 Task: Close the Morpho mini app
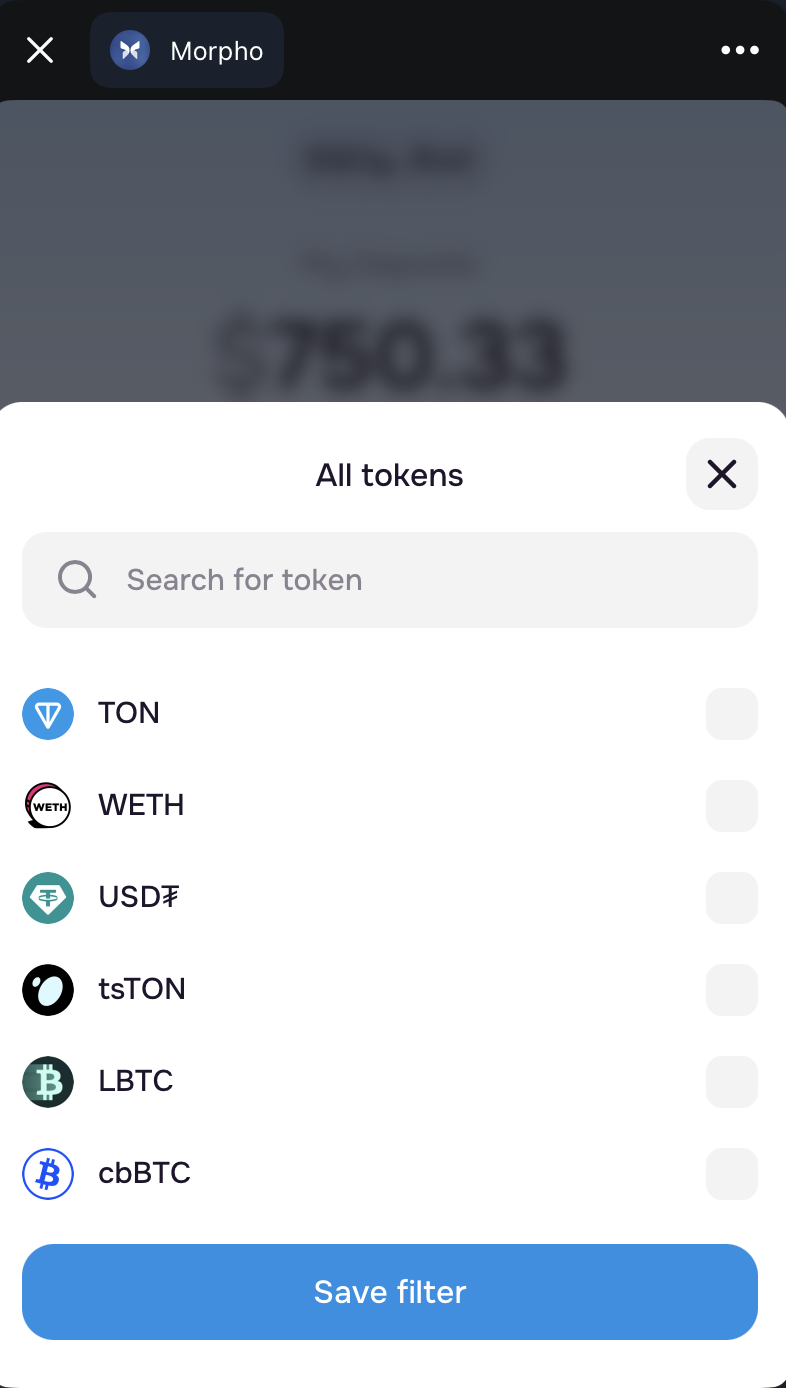[40, 50]
